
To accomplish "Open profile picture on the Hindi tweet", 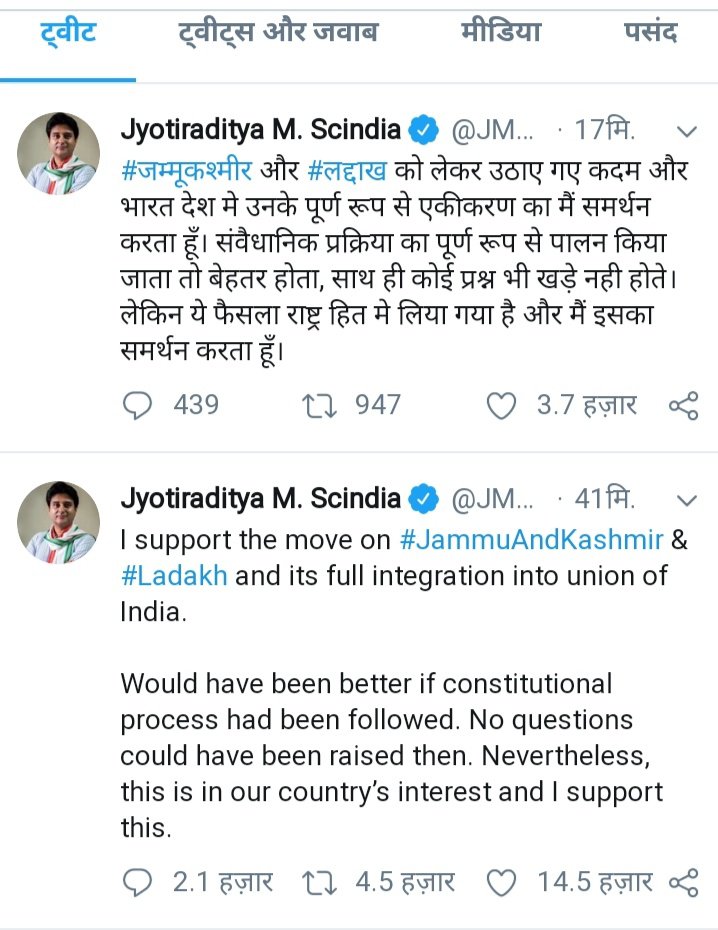I will point(60,153).
